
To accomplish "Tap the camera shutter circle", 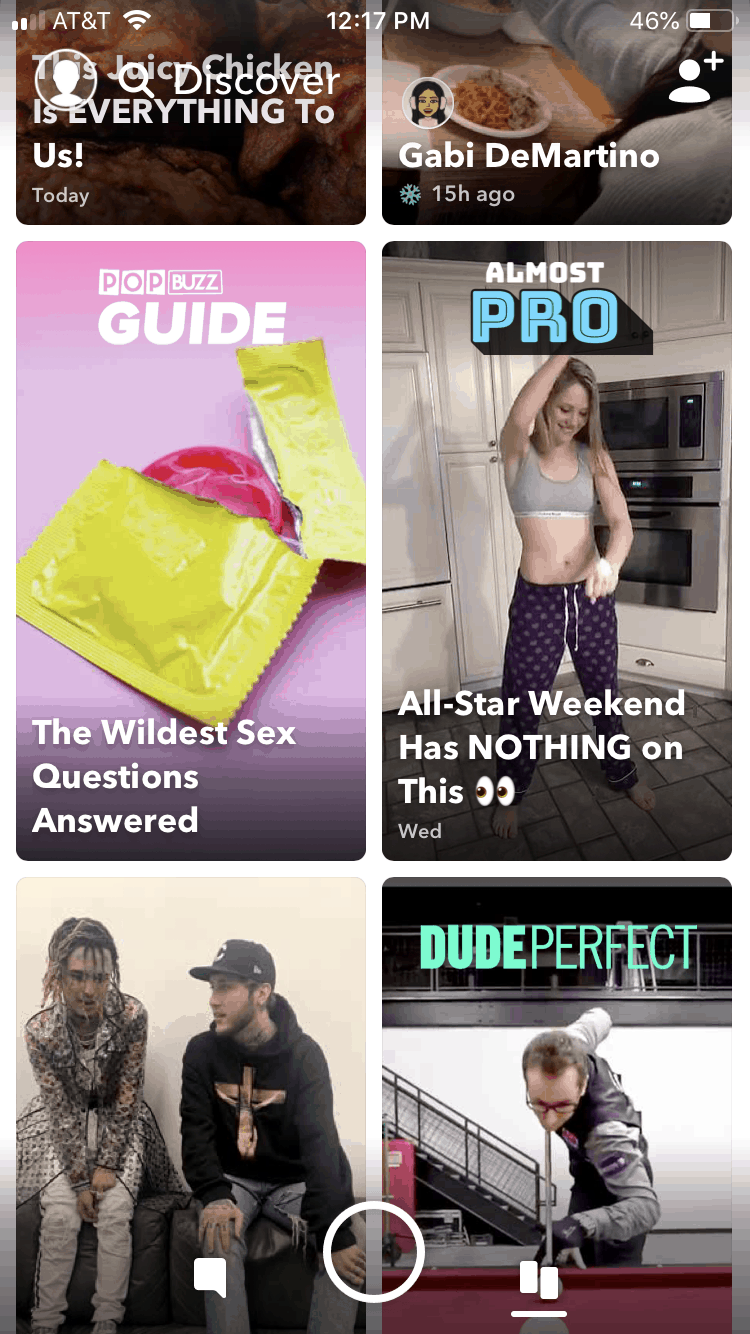I will tap(374, 1252).
